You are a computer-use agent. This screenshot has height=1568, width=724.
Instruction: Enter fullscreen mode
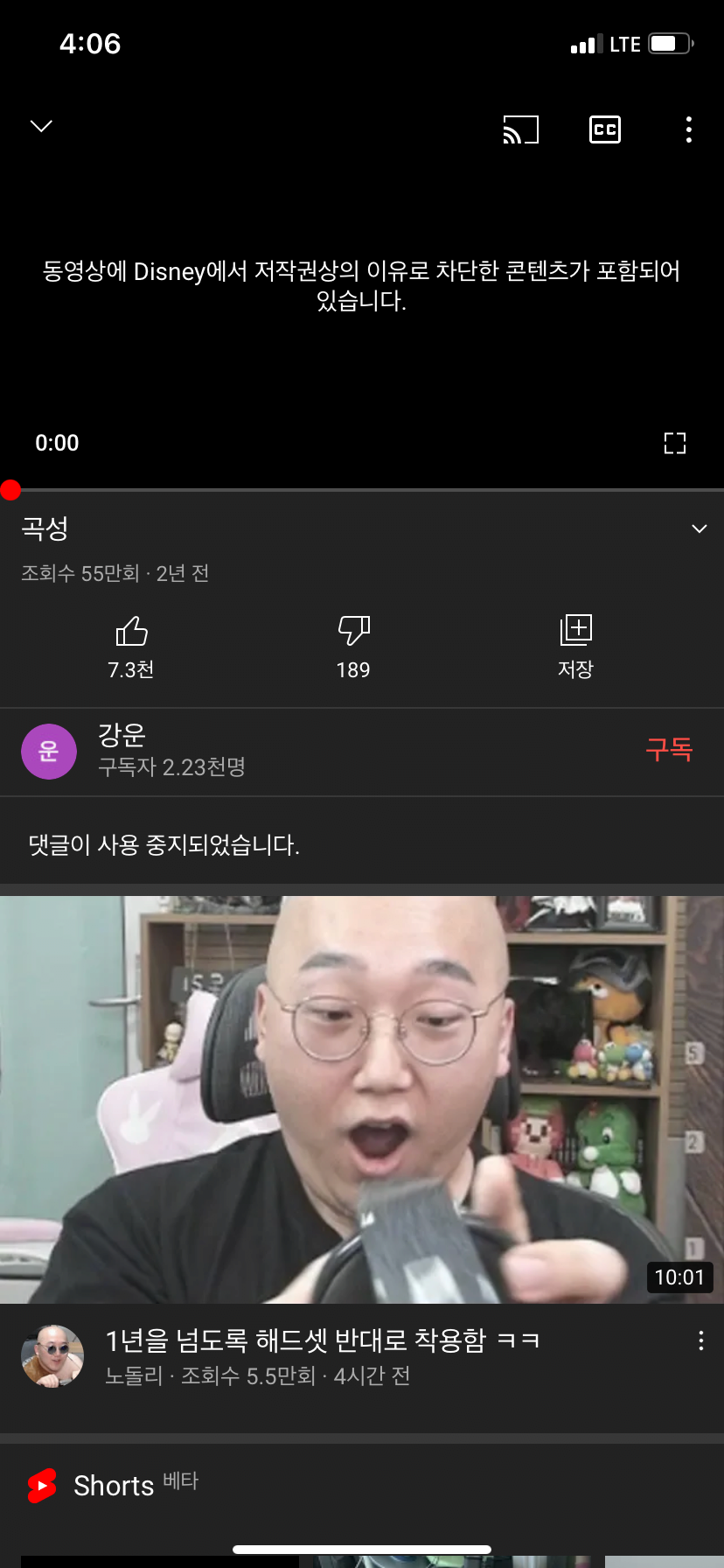click(x=674, y=444)
